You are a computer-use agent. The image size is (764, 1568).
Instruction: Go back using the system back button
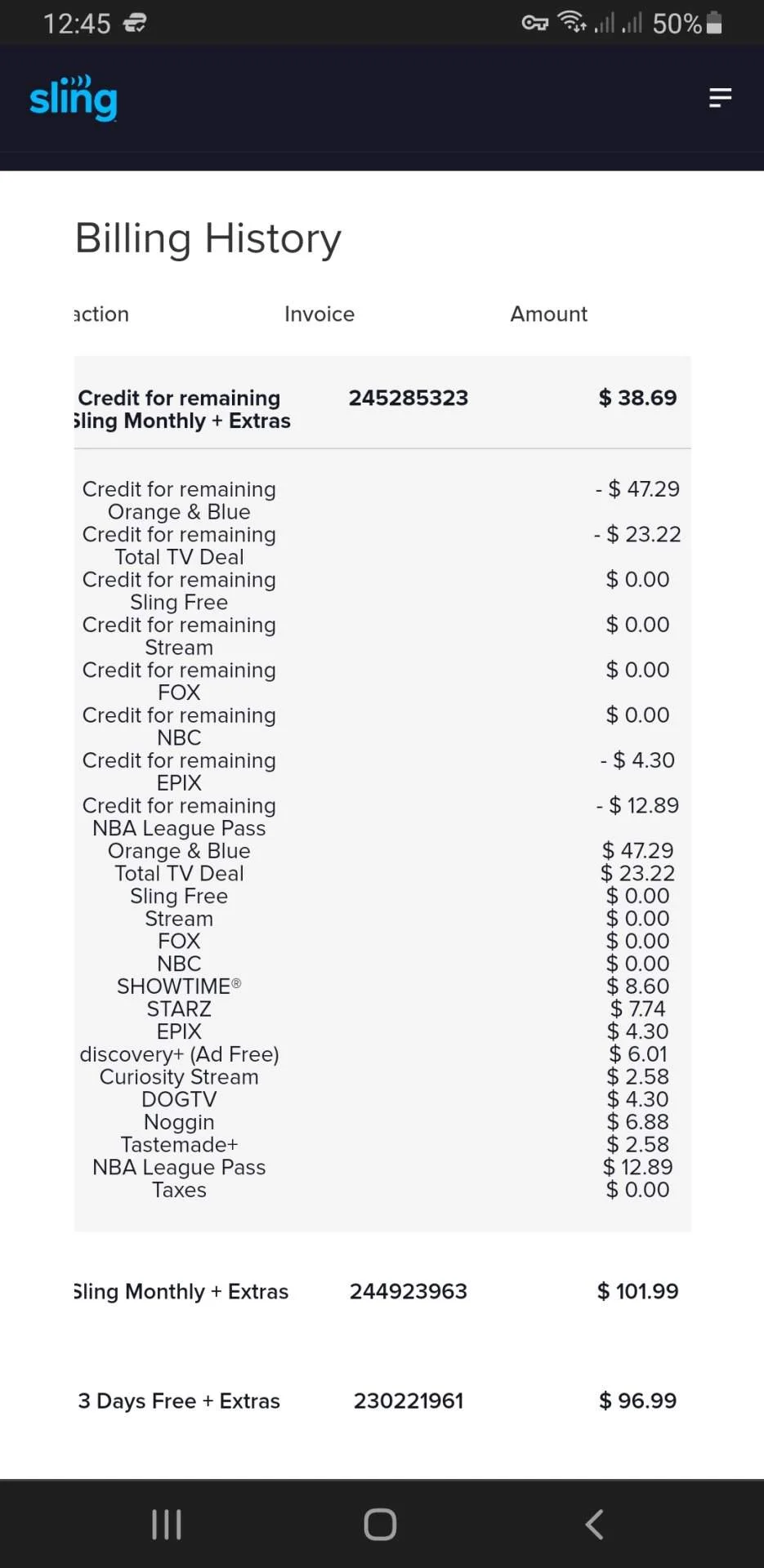point(595,1524)
